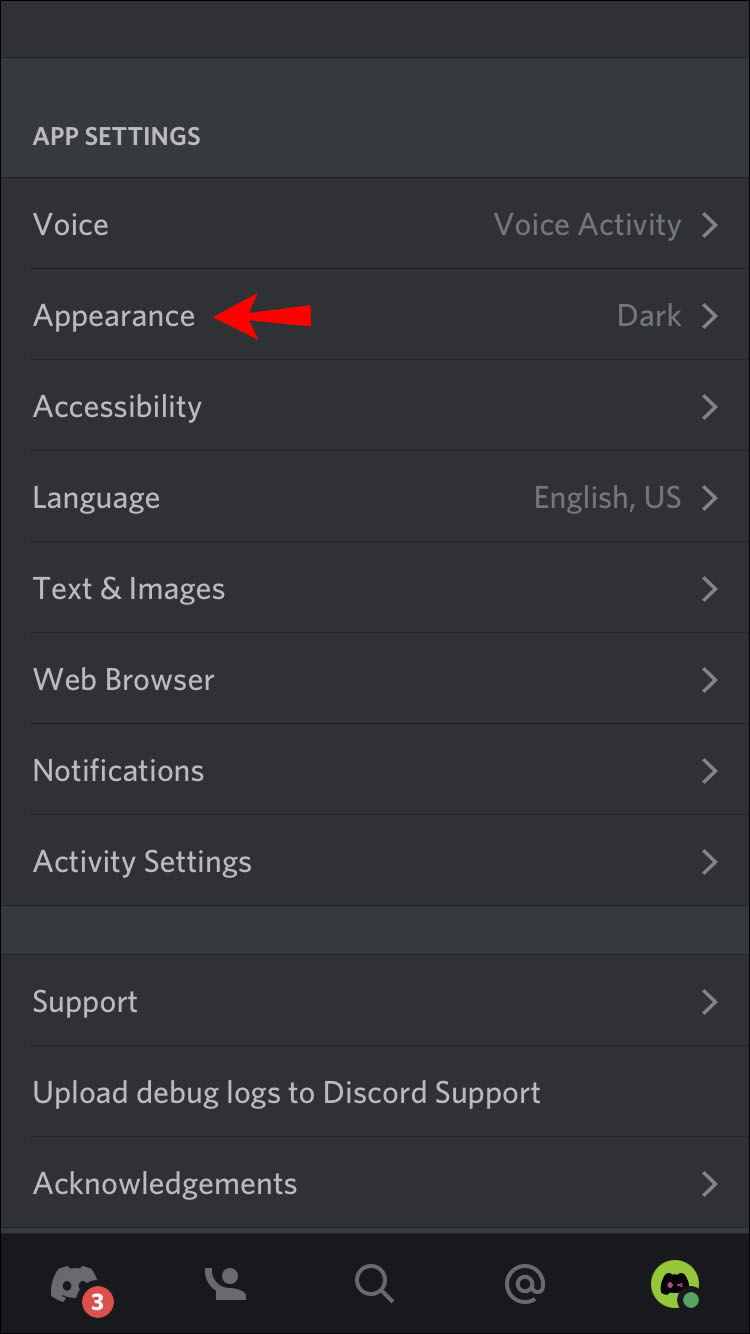Switch to the Friends tab

[x=225, y=1283]
